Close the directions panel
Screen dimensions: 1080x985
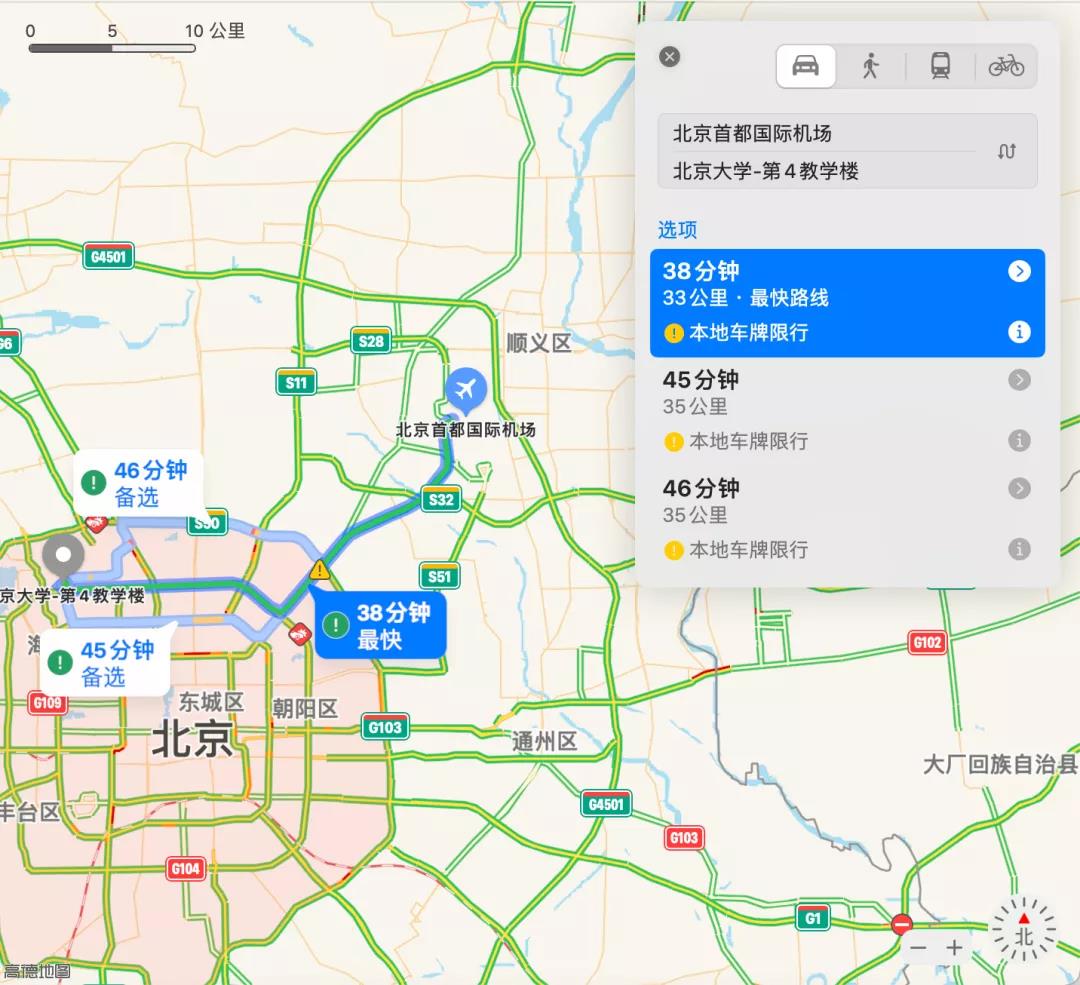pyautogui.click(x=670, y=57)
